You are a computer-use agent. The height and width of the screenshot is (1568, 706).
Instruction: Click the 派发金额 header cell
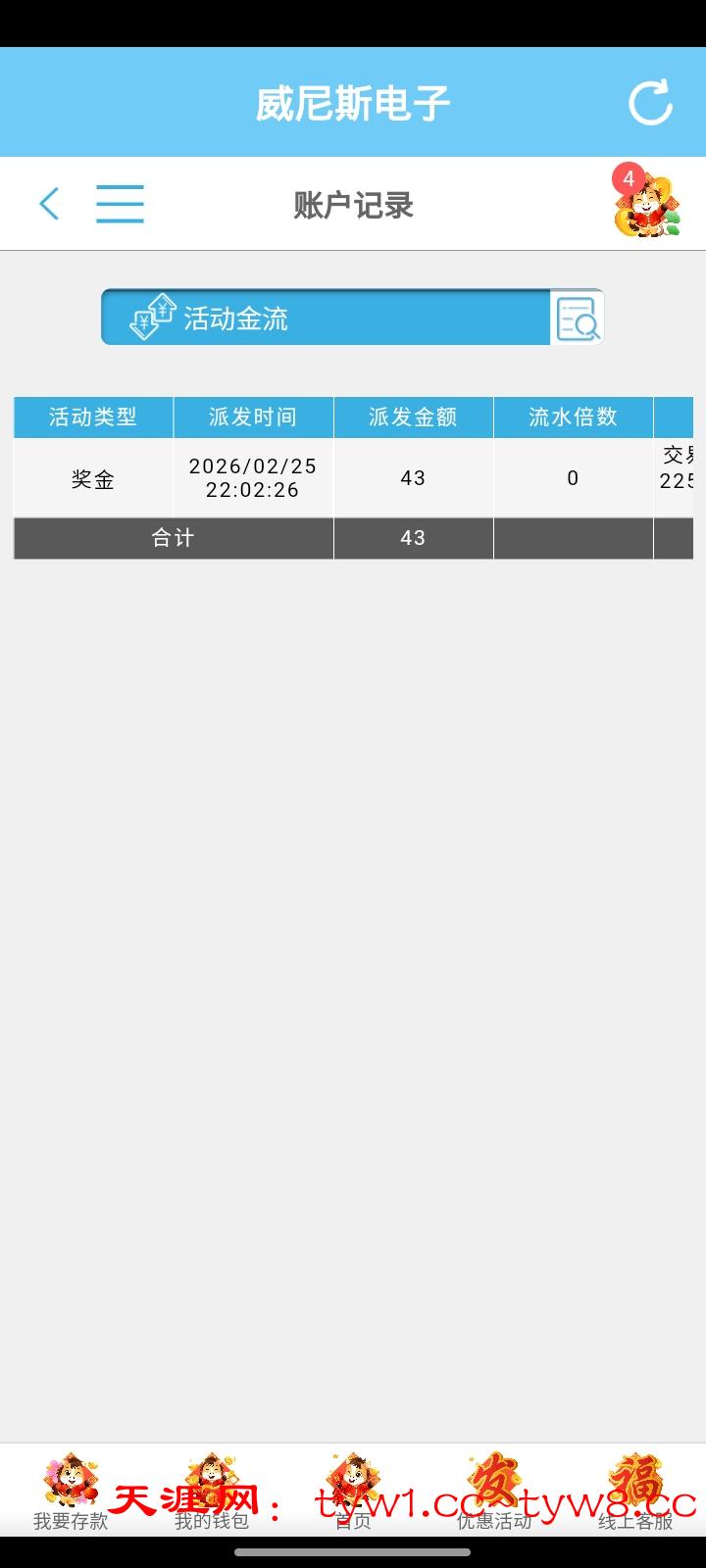point(413,416)
